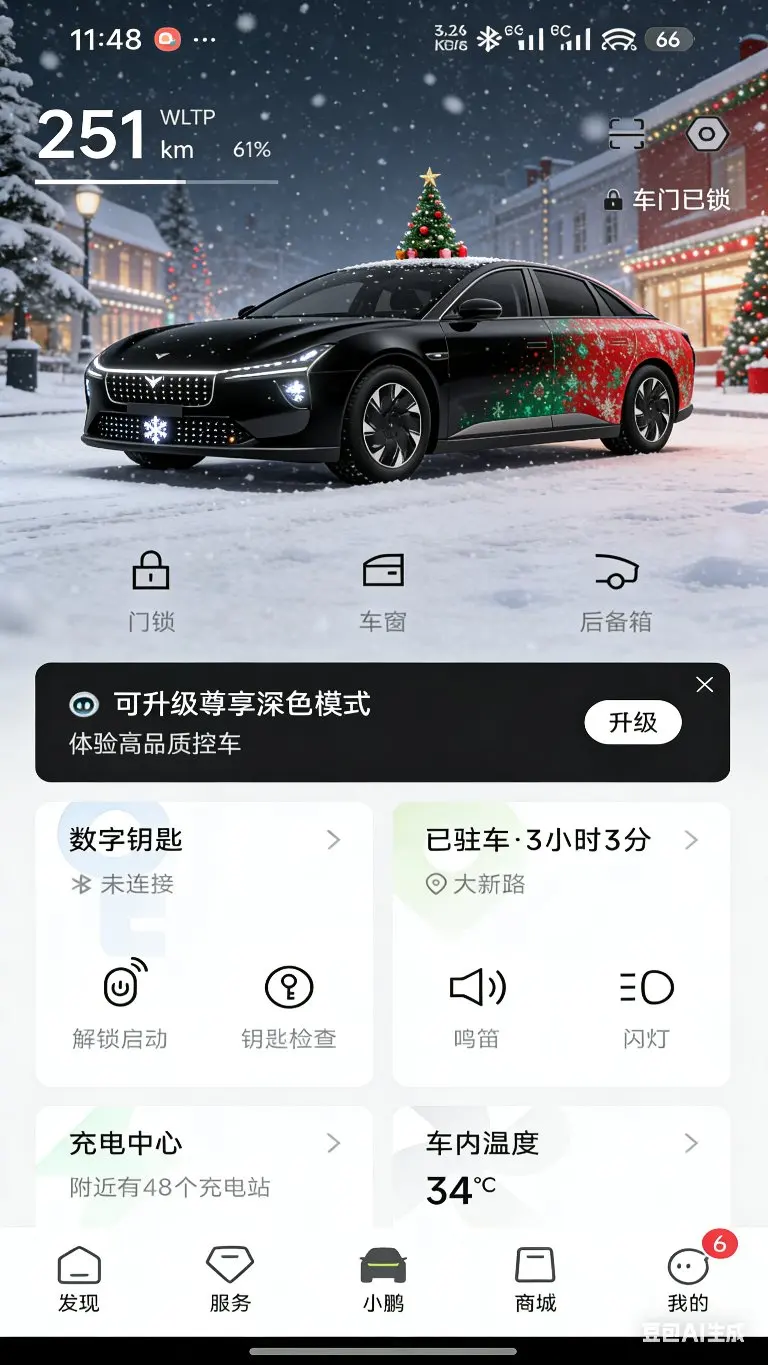Sound the horn with 鸣笛
This screenshot has height=1365, width=768.
pos(477,1005)
